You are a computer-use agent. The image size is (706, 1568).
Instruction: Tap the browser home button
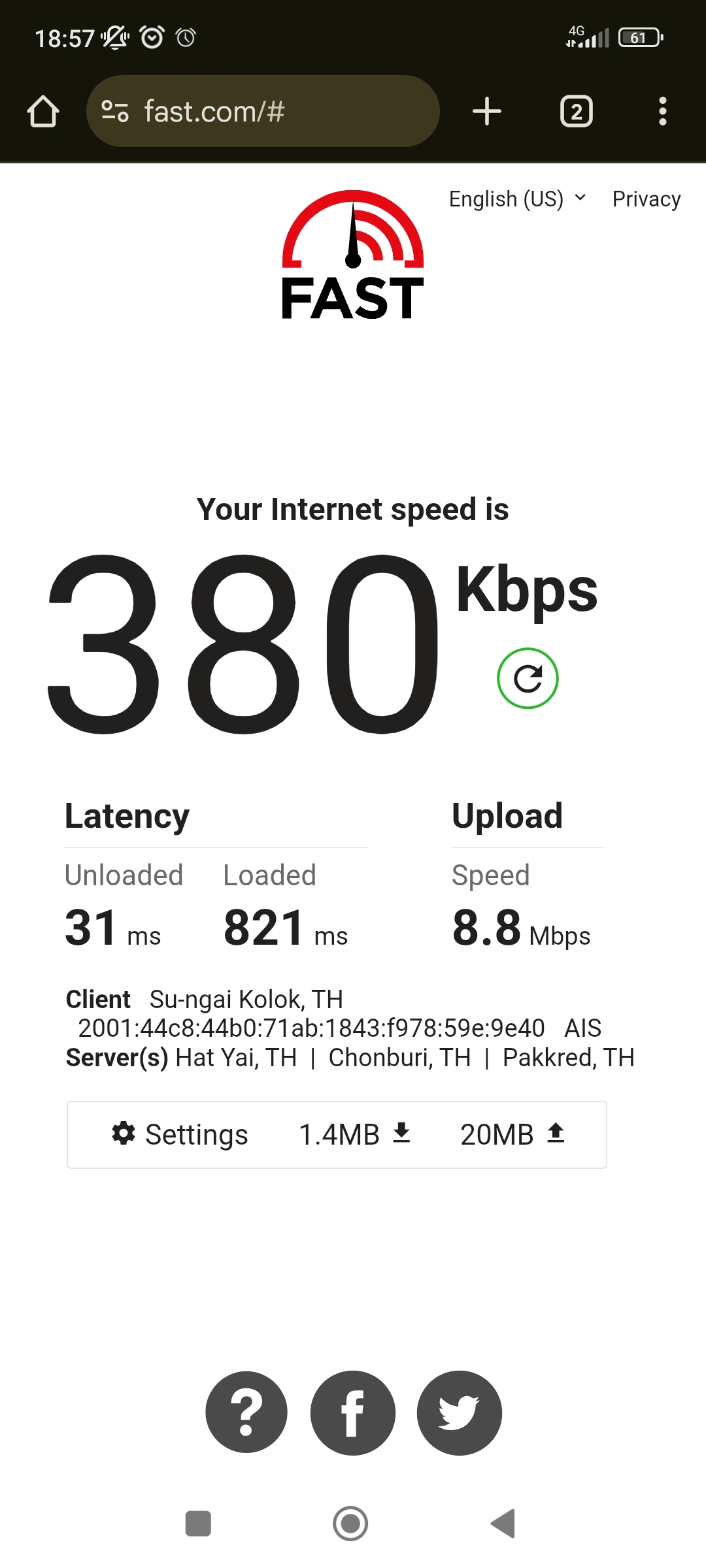[43, 111]
